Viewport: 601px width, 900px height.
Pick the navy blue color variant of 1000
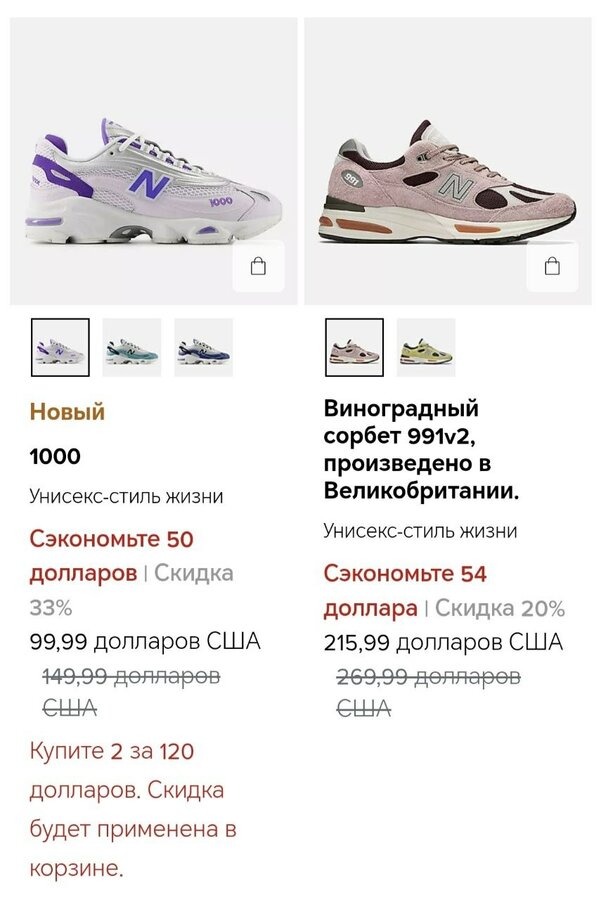204,347
